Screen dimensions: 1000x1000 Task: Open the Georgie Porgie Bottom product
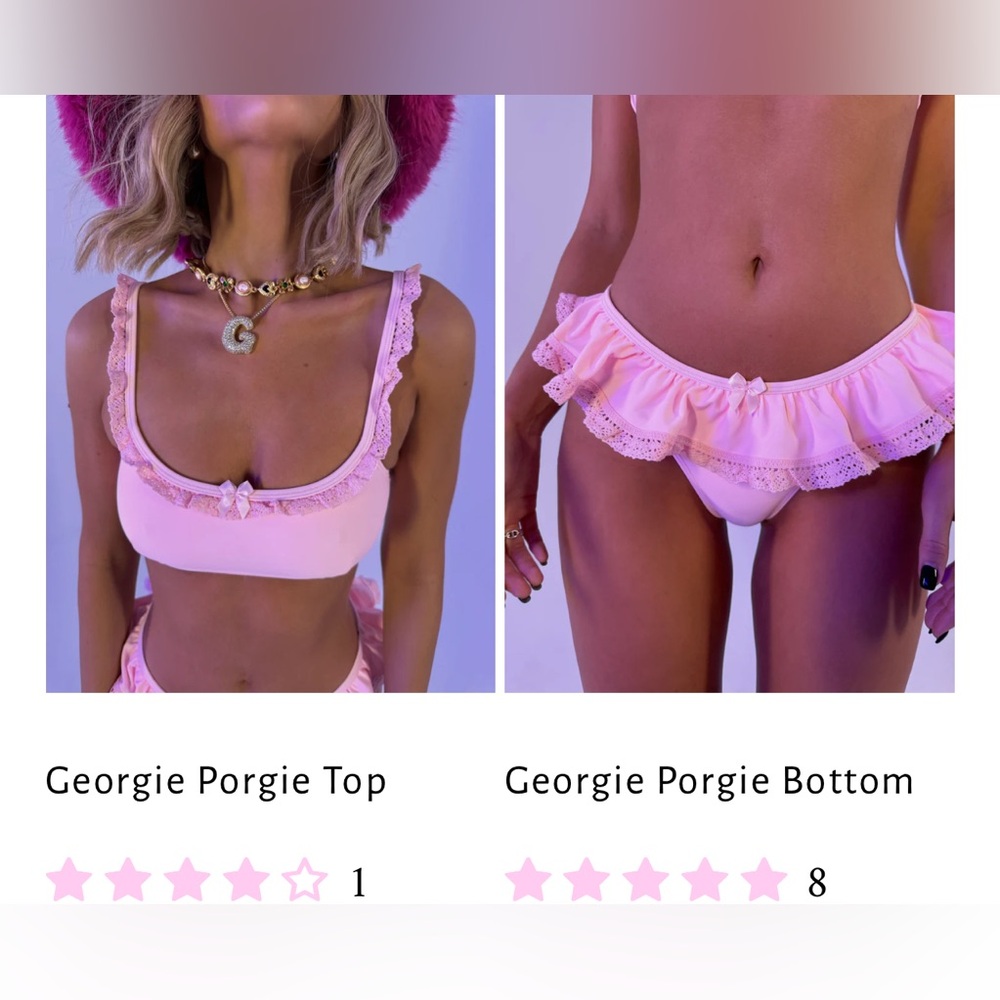[x=709, y=781]
